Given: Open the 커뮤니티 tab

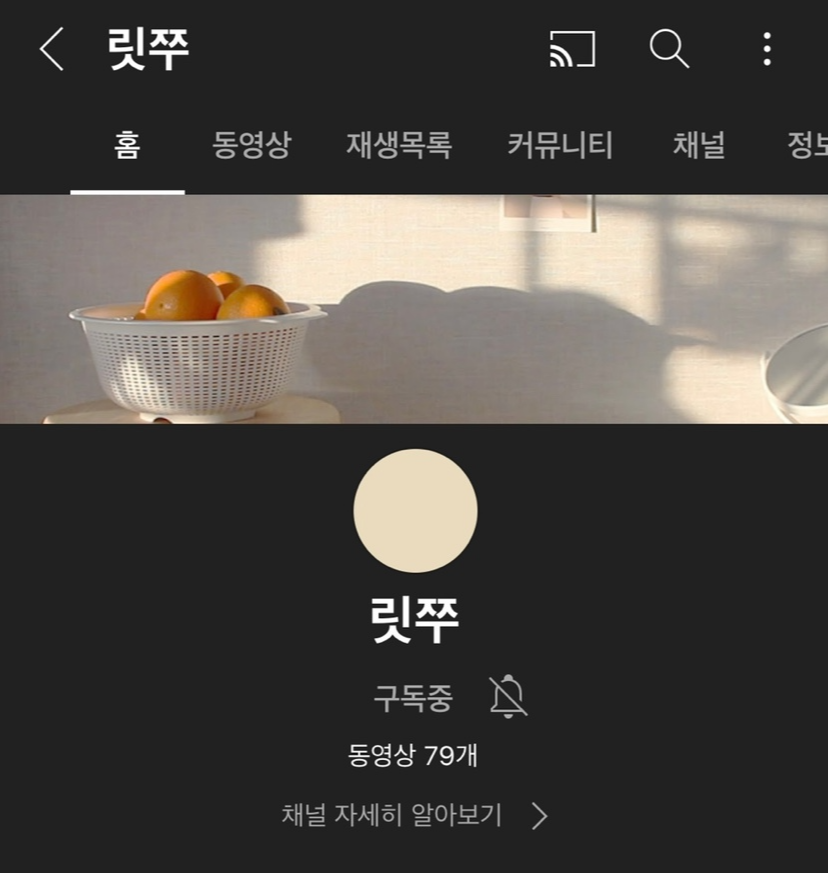Looking at the screenshot, I should (x=559, y=146).
